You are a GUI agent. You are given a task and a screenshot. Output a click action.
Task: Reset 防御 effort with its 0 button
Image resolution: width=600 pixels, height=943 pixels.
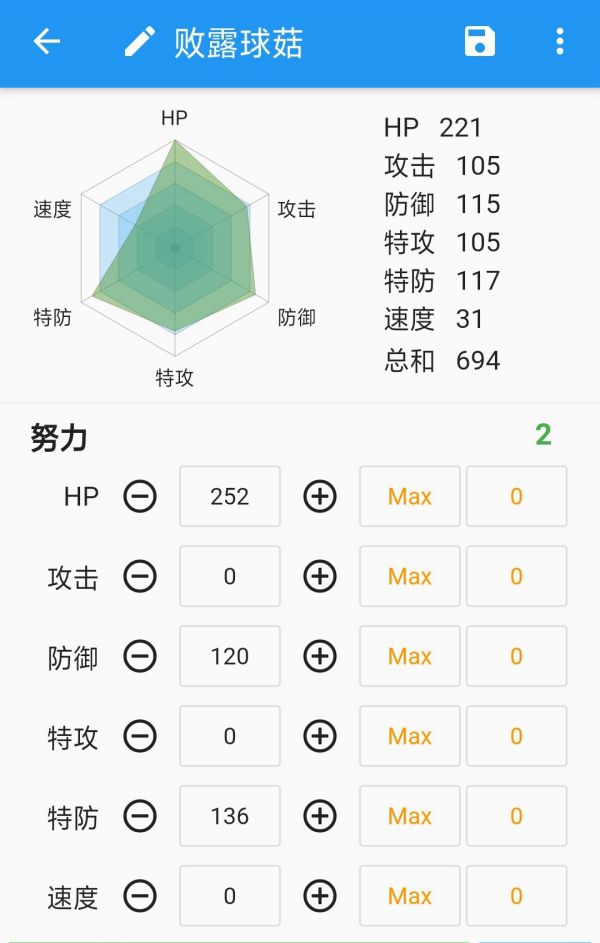tap(516, 656)
